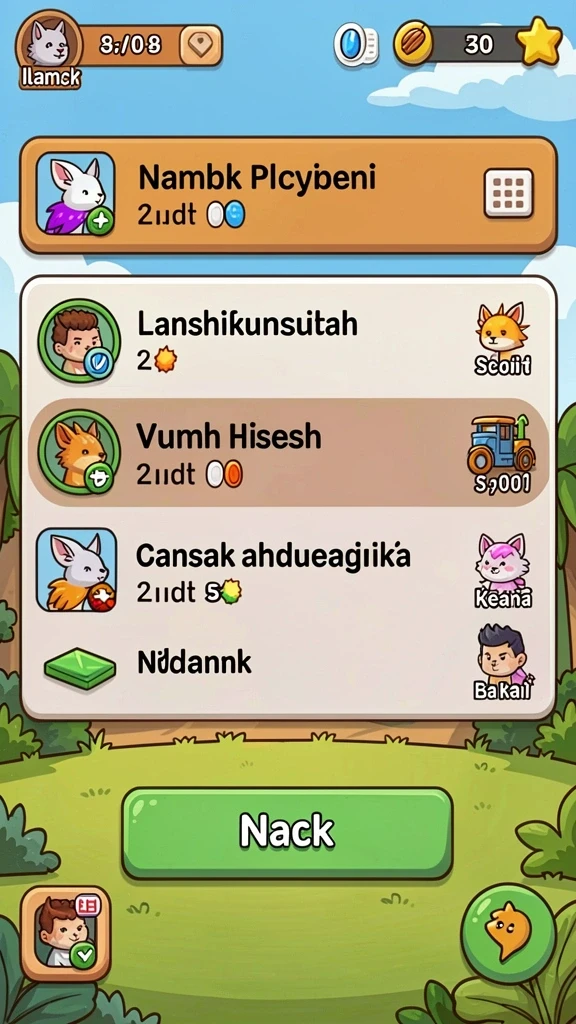576x1024 pixels.
Task: Open the green chat bubble button
Action: coord(508,929)
